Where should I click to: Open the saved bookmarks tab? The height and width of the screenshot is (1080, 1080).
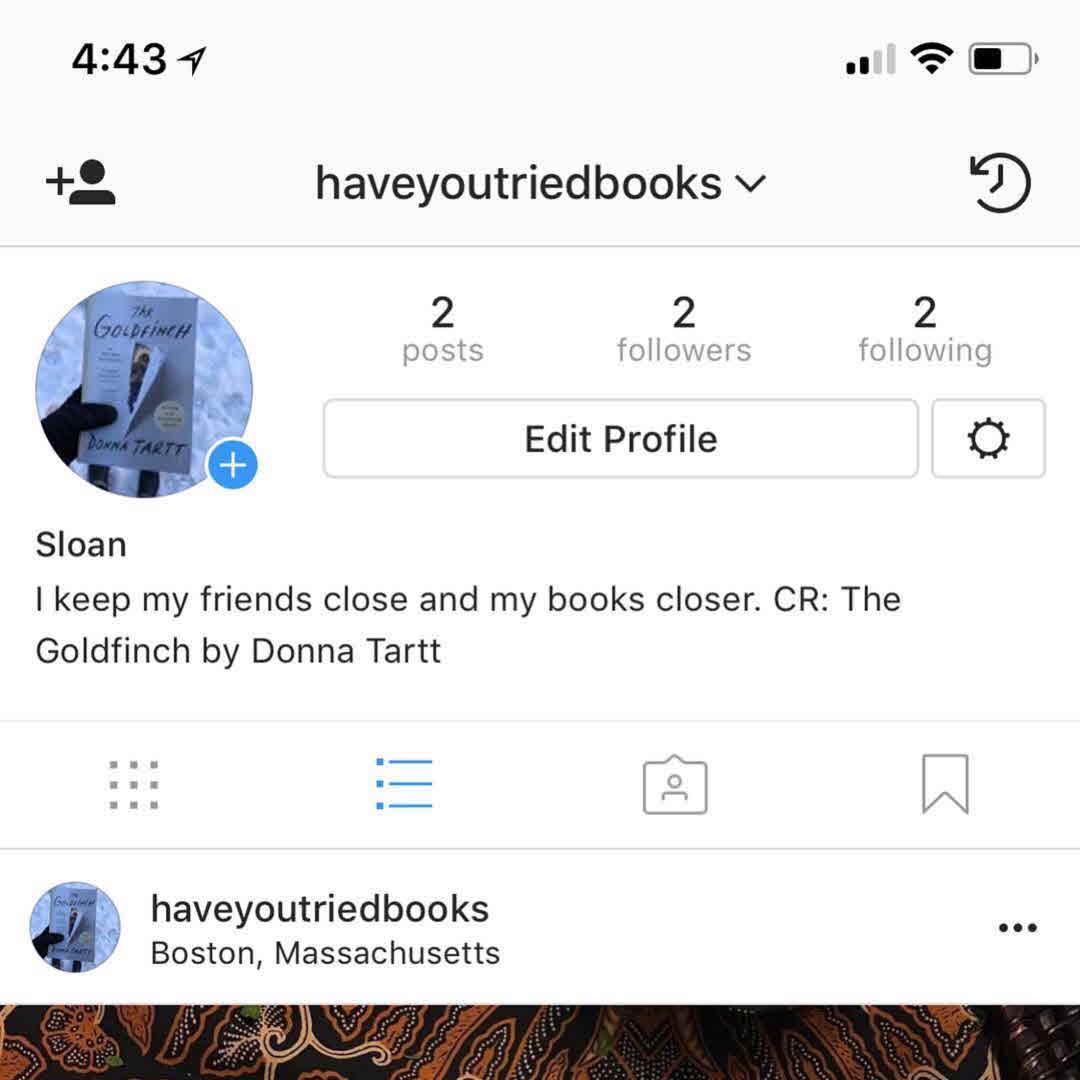[x=945, y=785]
